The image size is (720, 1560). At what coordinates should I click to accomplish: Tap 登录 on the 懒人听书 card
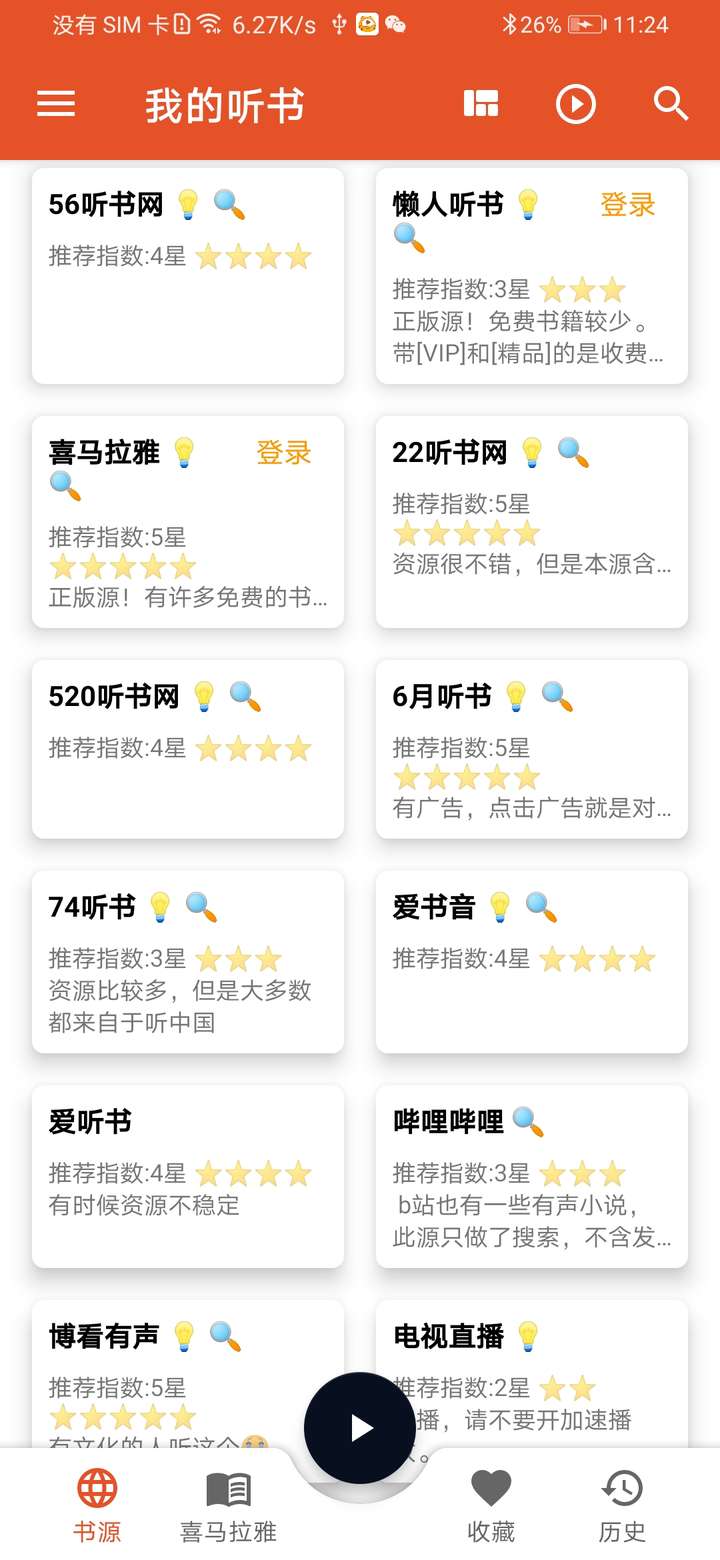click(x=627, y=205)
